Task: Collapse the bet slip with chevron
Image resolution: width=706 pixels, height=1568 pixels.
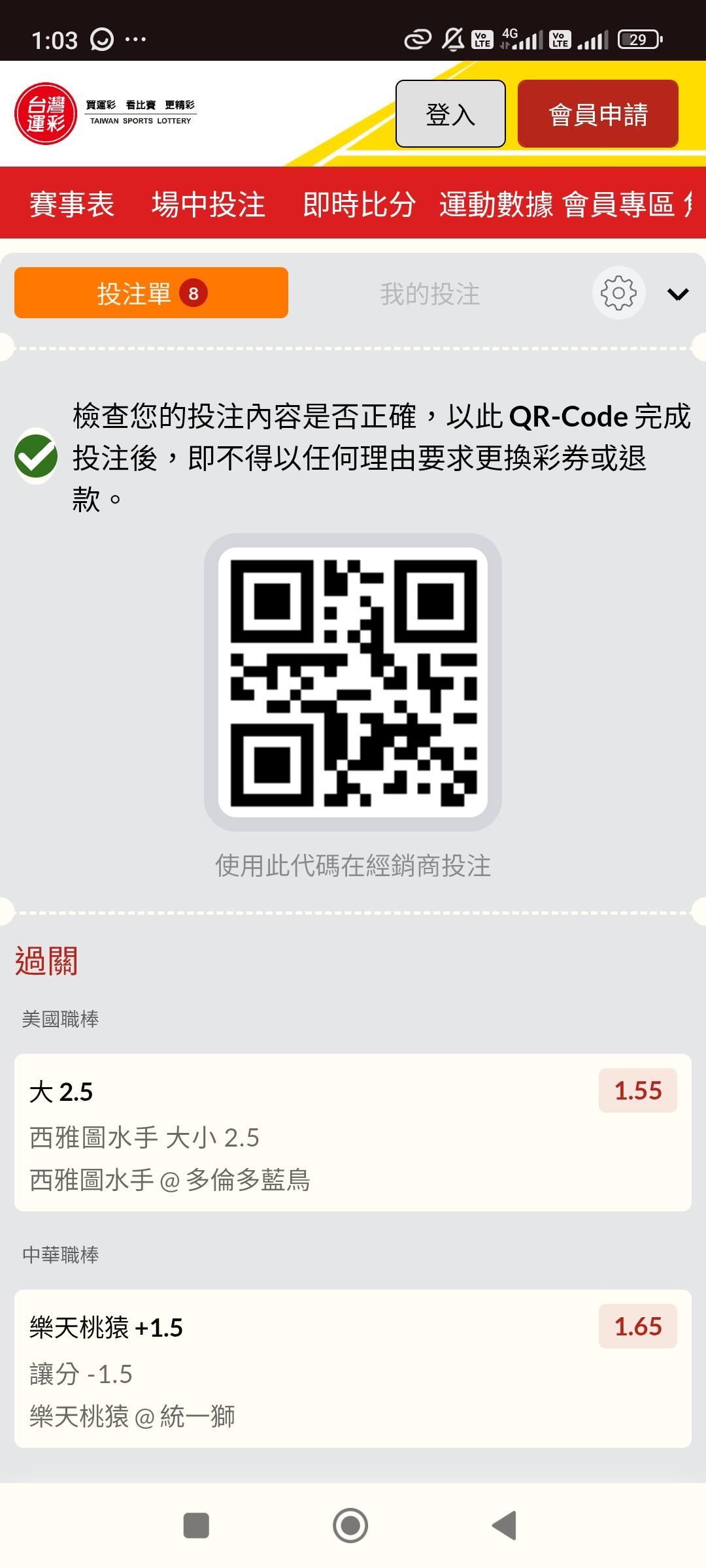Action: 678,294
